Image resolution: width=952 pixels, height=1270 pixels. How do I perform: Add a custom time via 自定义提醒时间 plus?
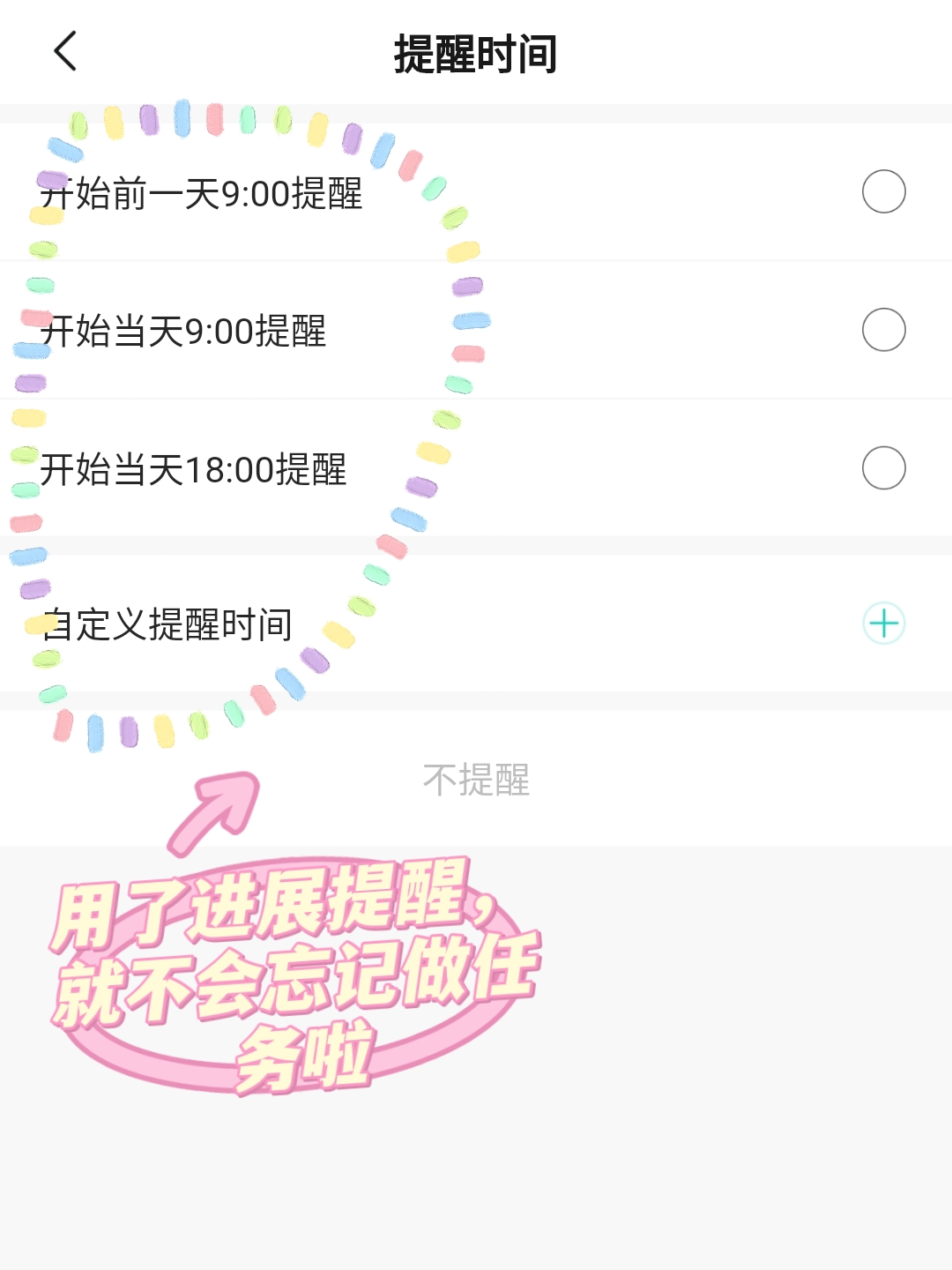click(883, 624)
